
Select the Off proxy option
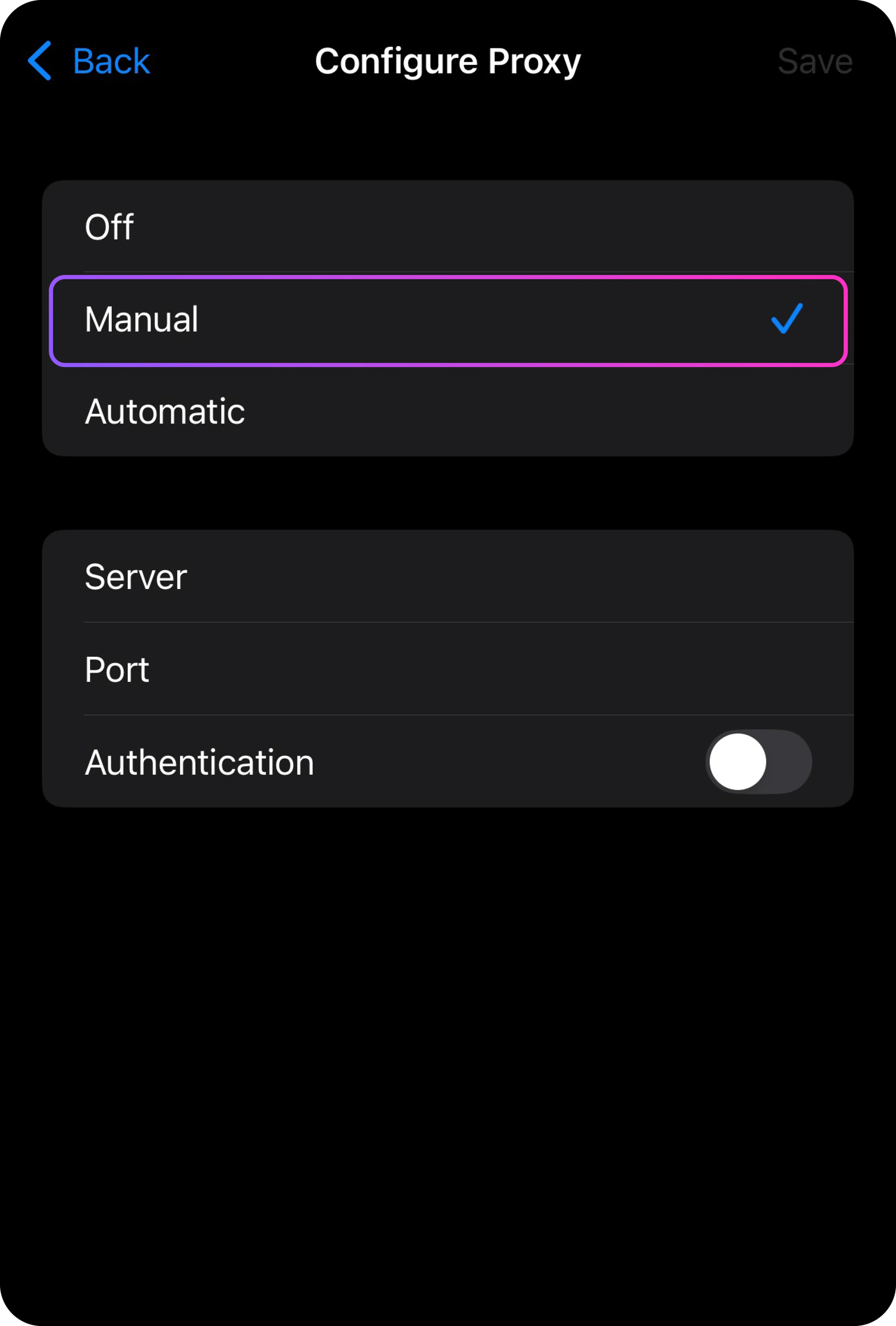pos(447,226)
